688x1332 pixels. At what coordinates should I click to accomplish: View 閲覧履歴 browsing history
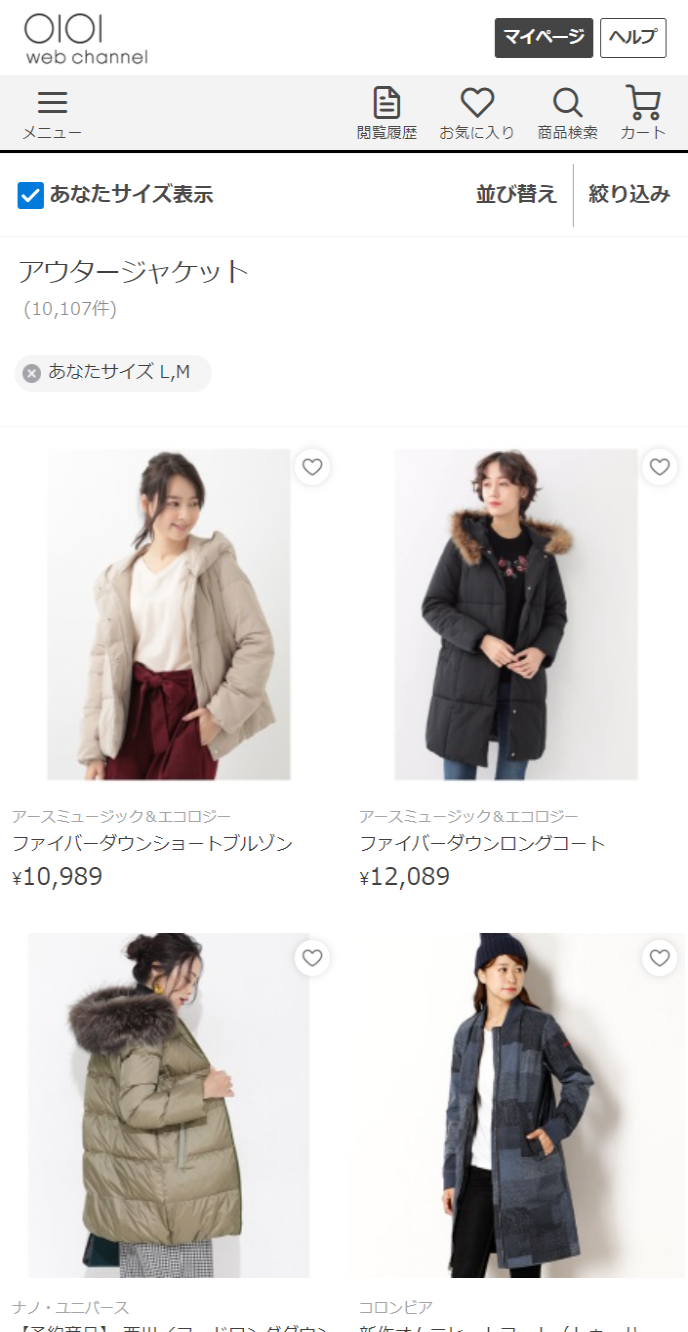[386, 114]
